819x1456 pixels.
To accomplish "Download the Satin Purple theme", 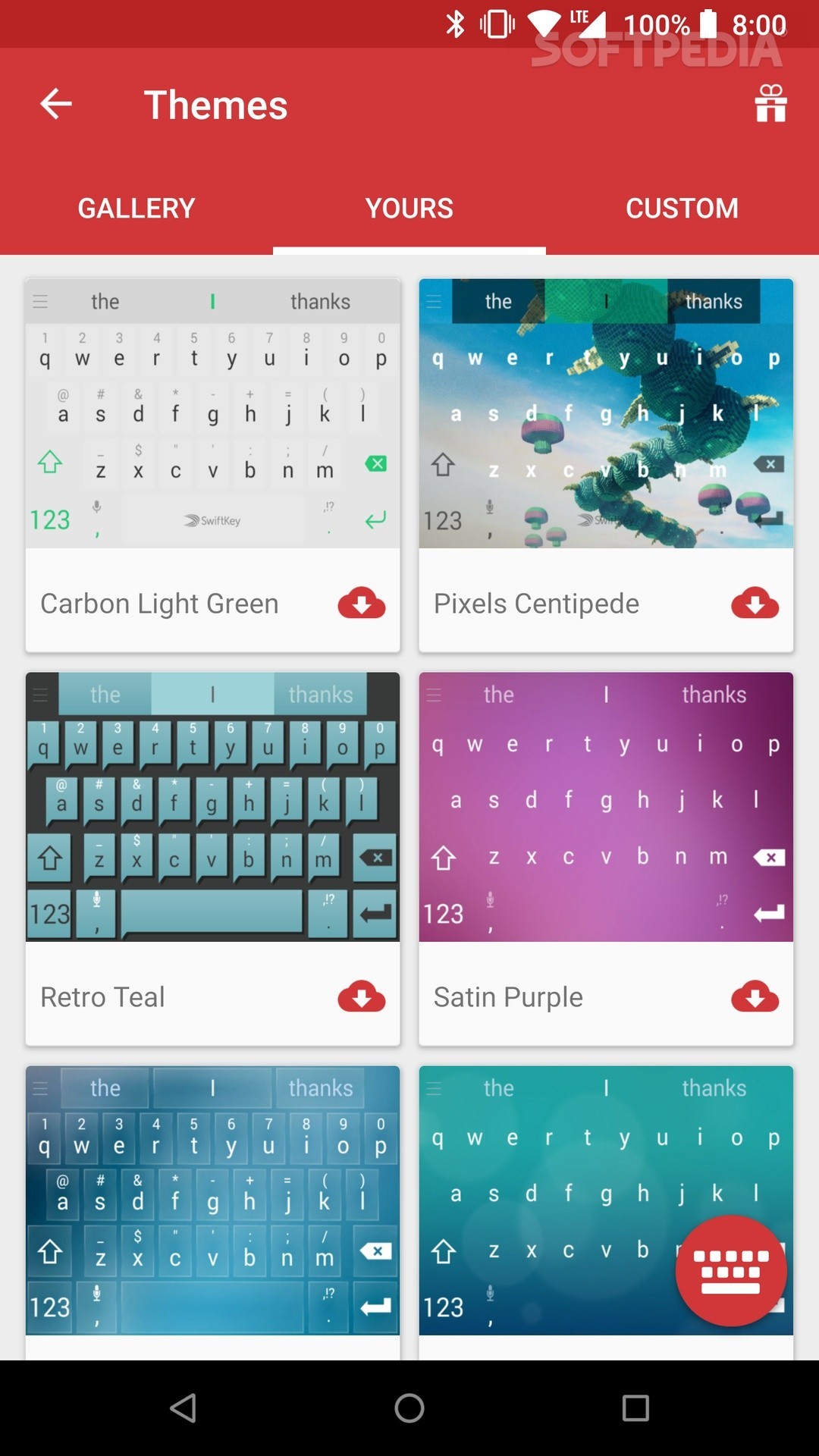I will 755,997.
